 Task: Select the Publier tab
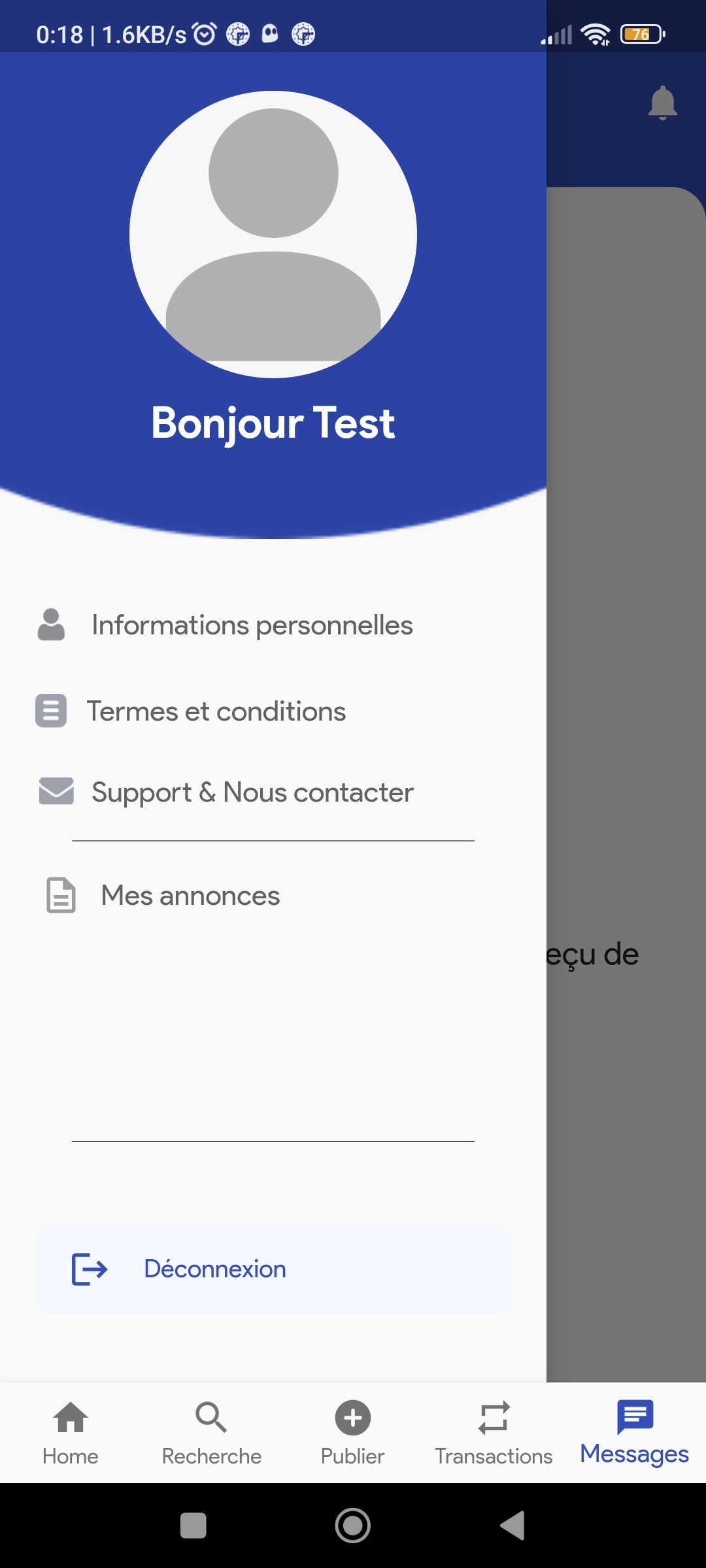353,1433
